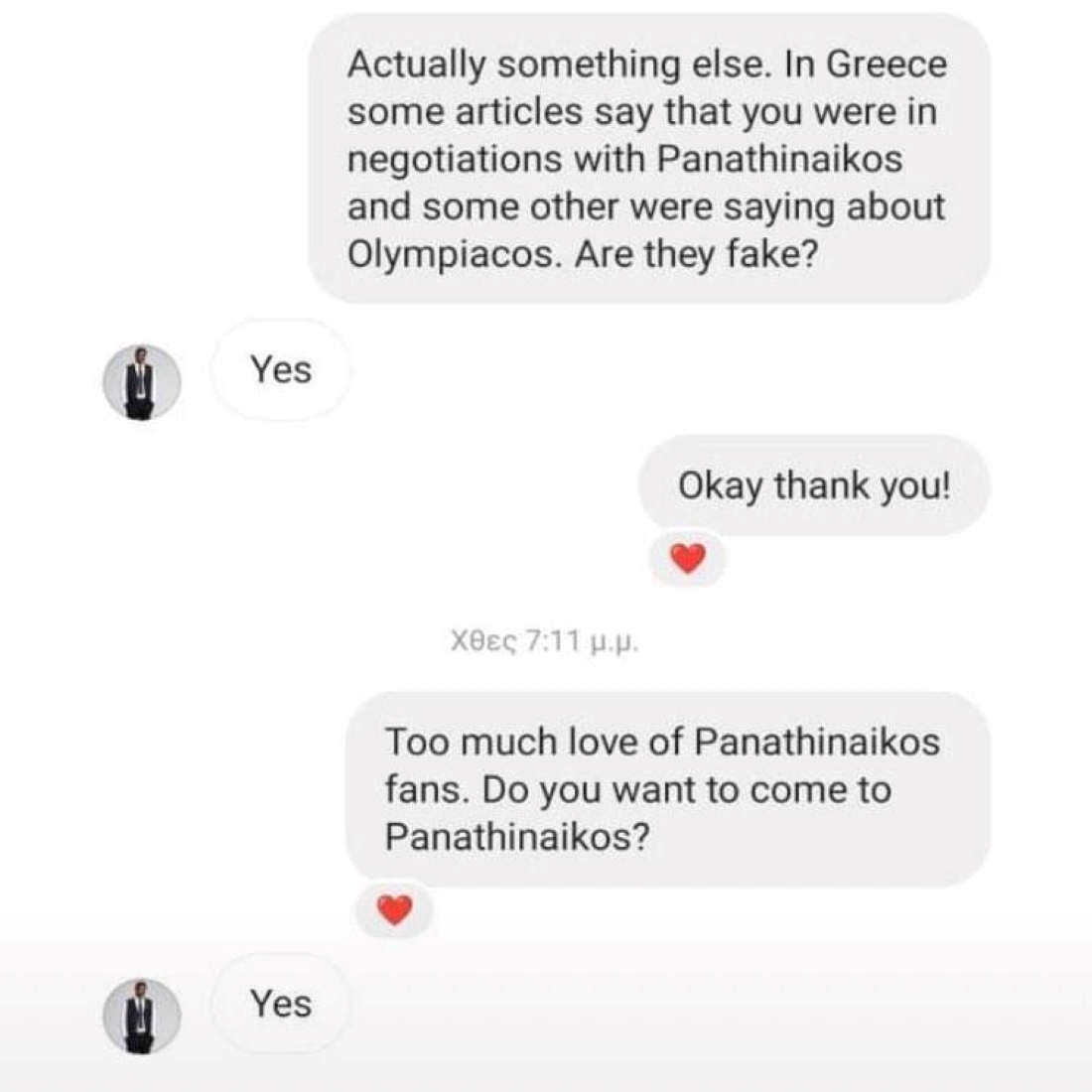Open sender's avatar beside the first Yes reply
1092x1092 pixels.
(142, 382)
